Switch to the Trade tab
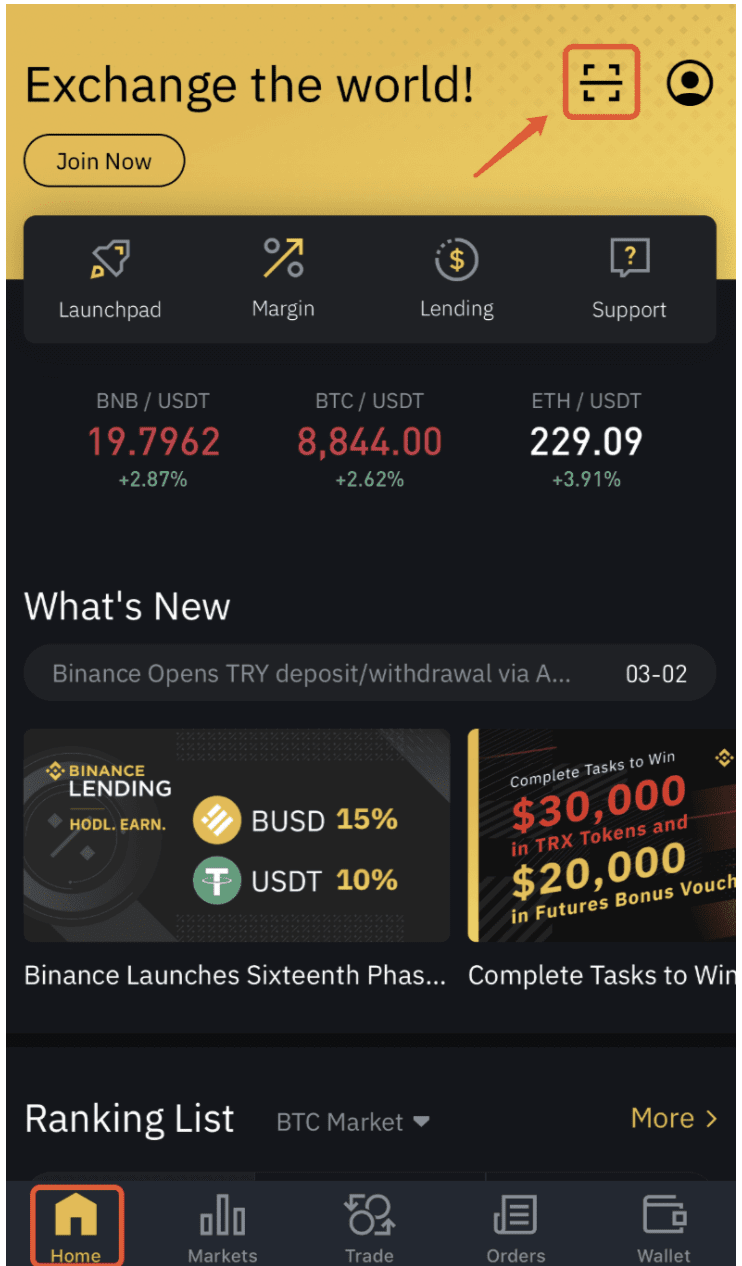This screenshot has width=742, height=1266. (369, 1226)
